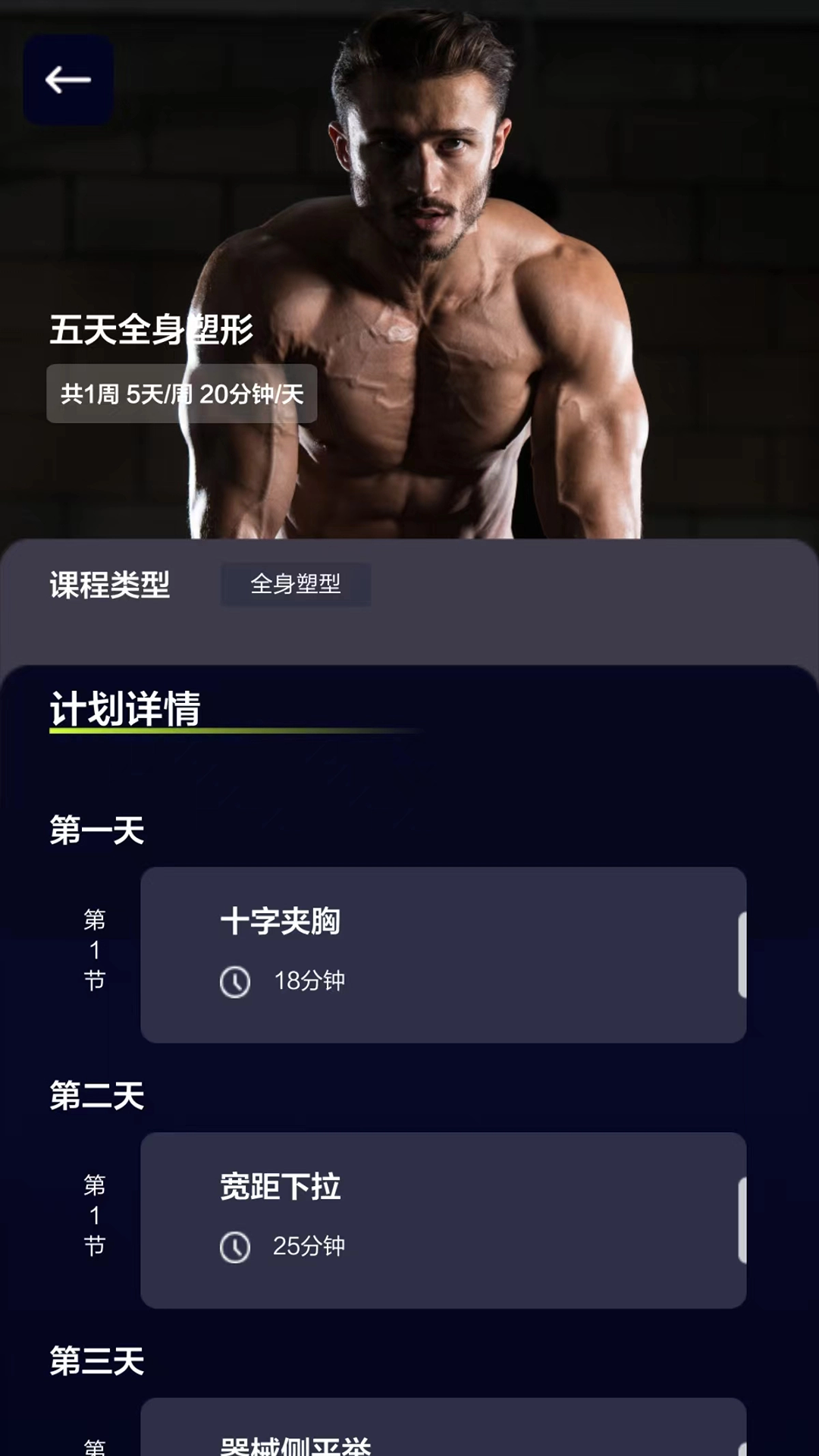Viewport: 819px width, 1456px height.
Task: Expand the 第三天 day section
Action: (96, 1363)
